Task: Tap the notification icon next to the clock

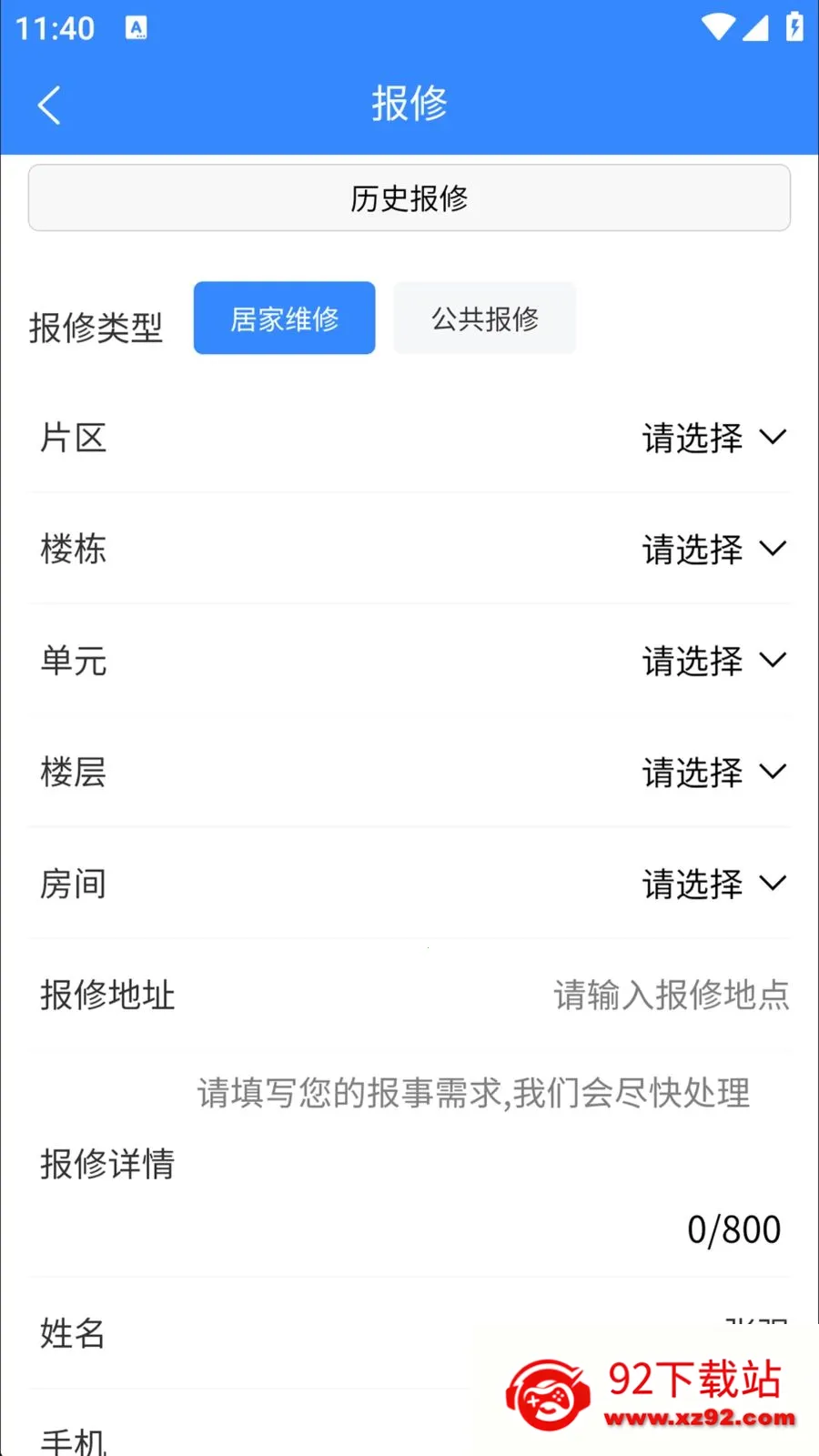Action: tap(136, 27)
